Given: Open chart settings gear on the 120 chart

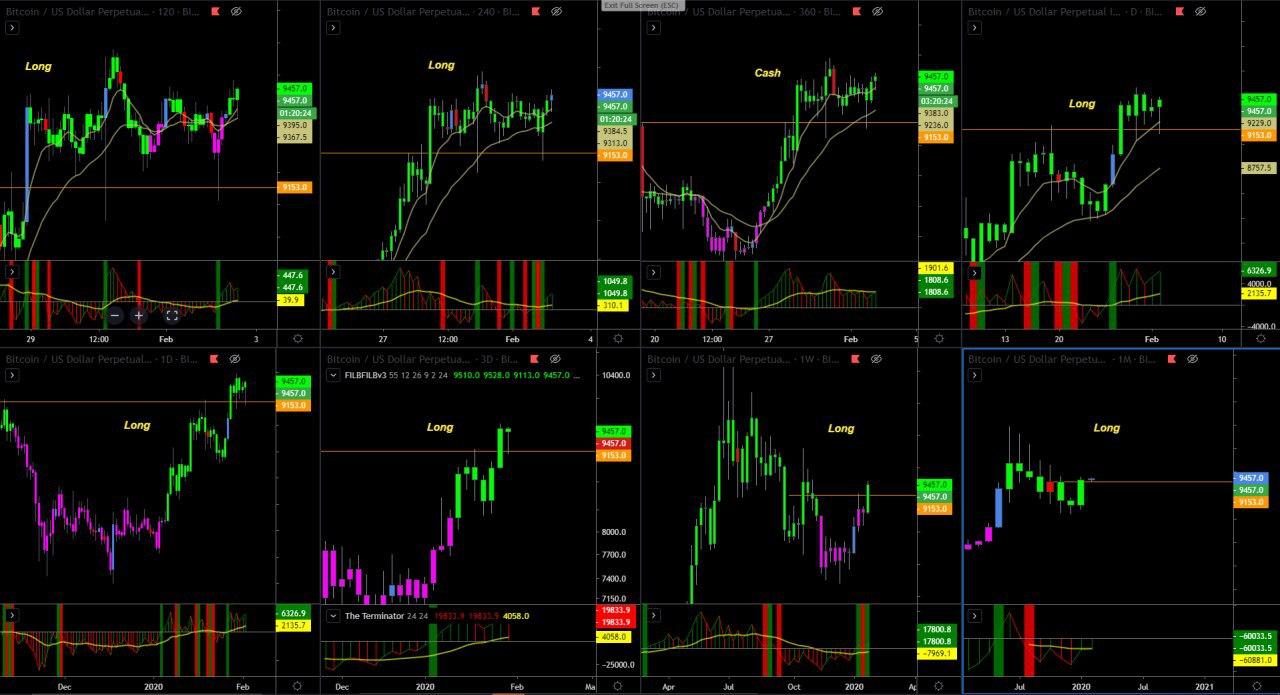Looking at the screenshot, I should pos(297,339).
